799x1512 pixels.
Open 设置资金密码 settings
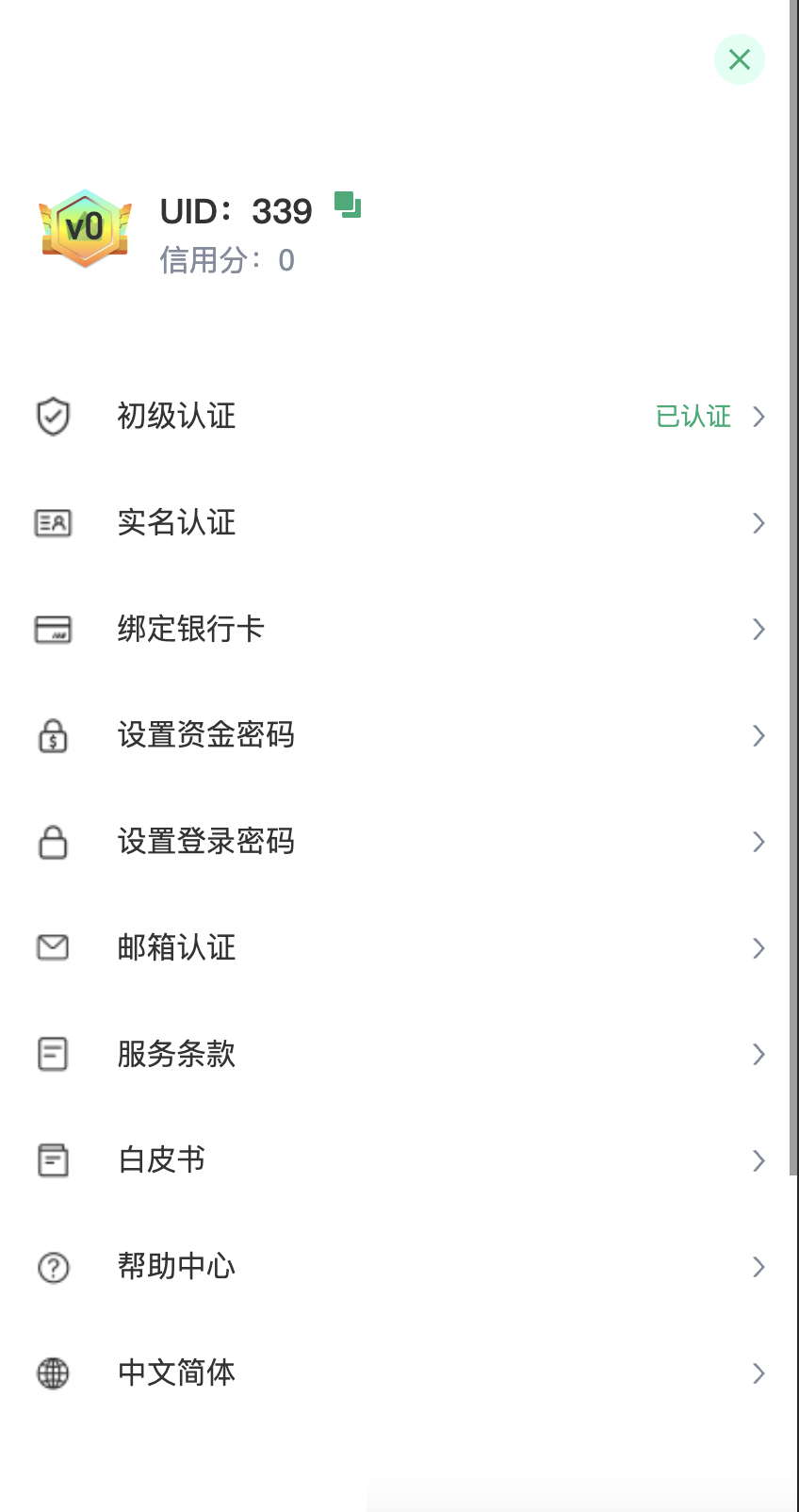coord(206,735)
